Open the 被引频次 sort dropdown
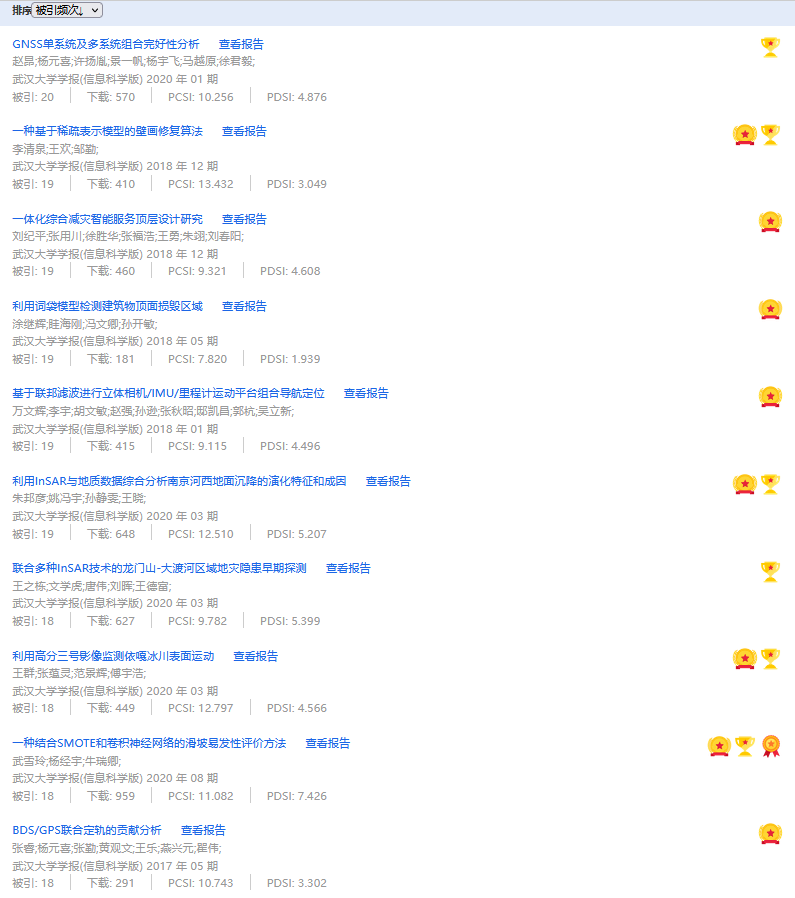The height and width of the screenshot is (898, 795). click(x=67, y=10)
